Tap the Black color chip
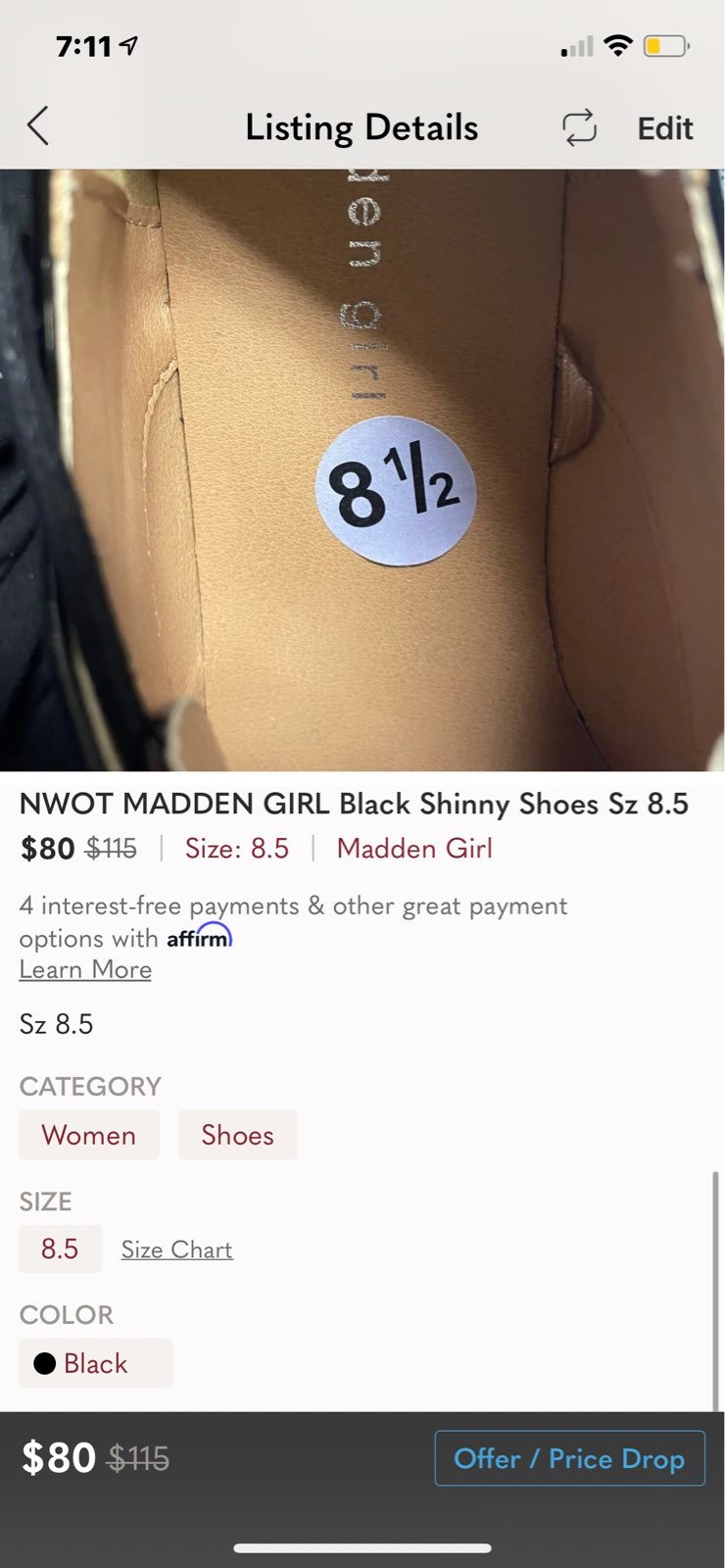 (x=96, y=1363)
